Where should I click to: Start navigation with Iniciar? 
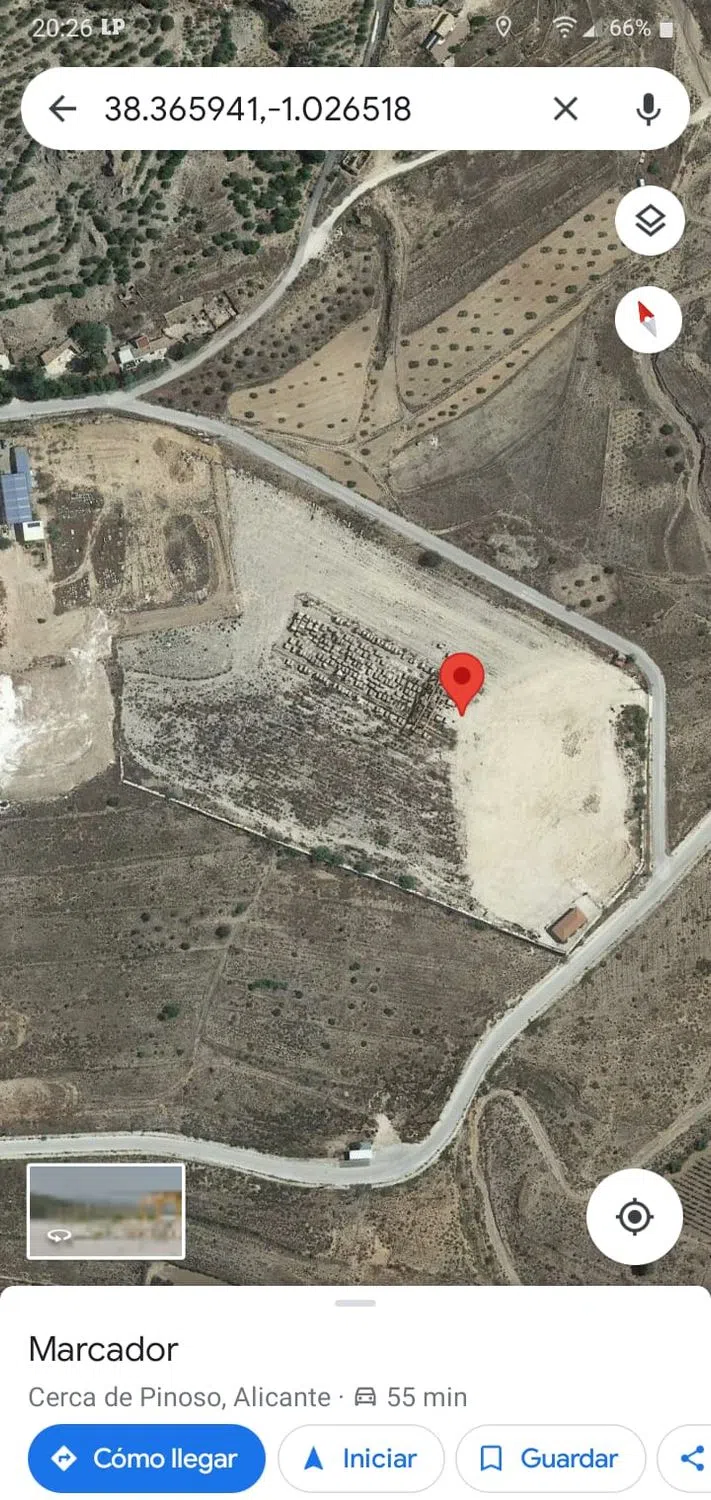[x=360, y=1459]
